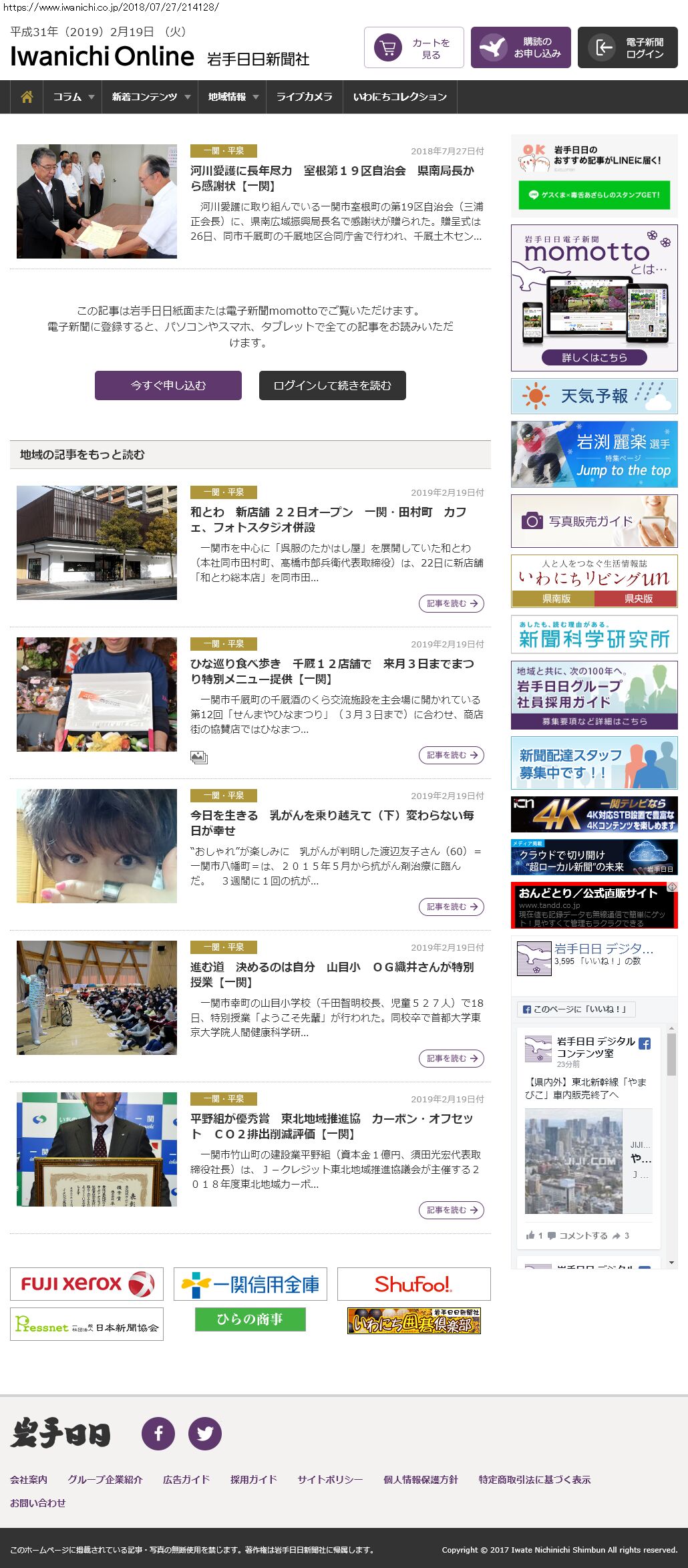Image resolution: width=688 pixels, height=1568 pixels.
Task: Open the 天気予報 weather banner
Action: pyautogui.click(x=594, y=396)
